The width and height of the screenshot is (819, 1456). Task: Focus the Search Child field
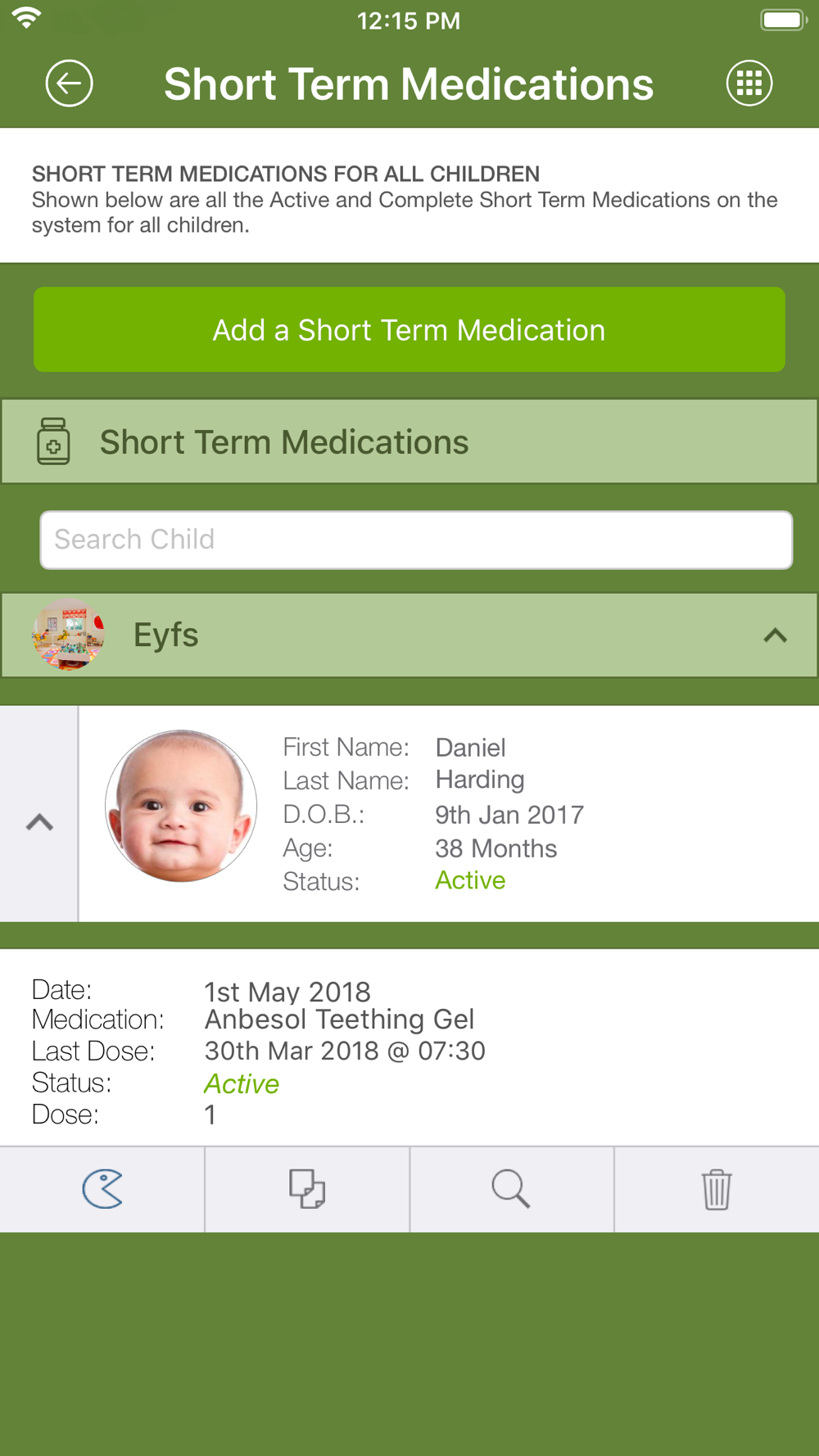[x=416, y=540]
